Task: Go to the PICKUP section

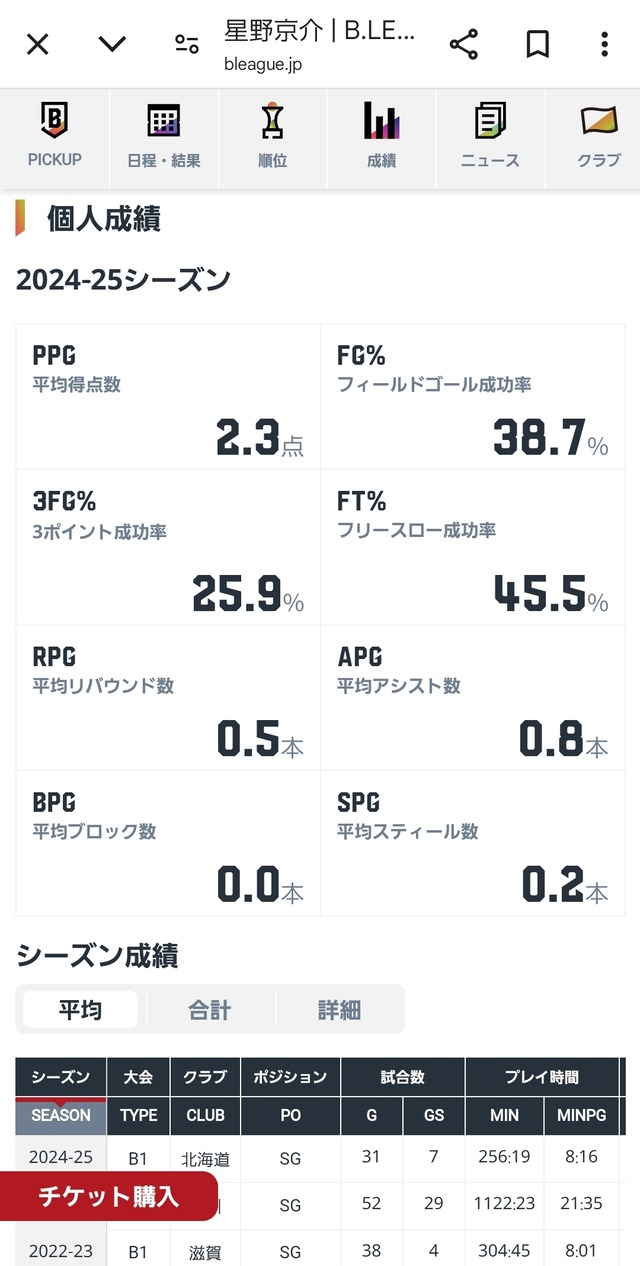Action: point(55,137)
